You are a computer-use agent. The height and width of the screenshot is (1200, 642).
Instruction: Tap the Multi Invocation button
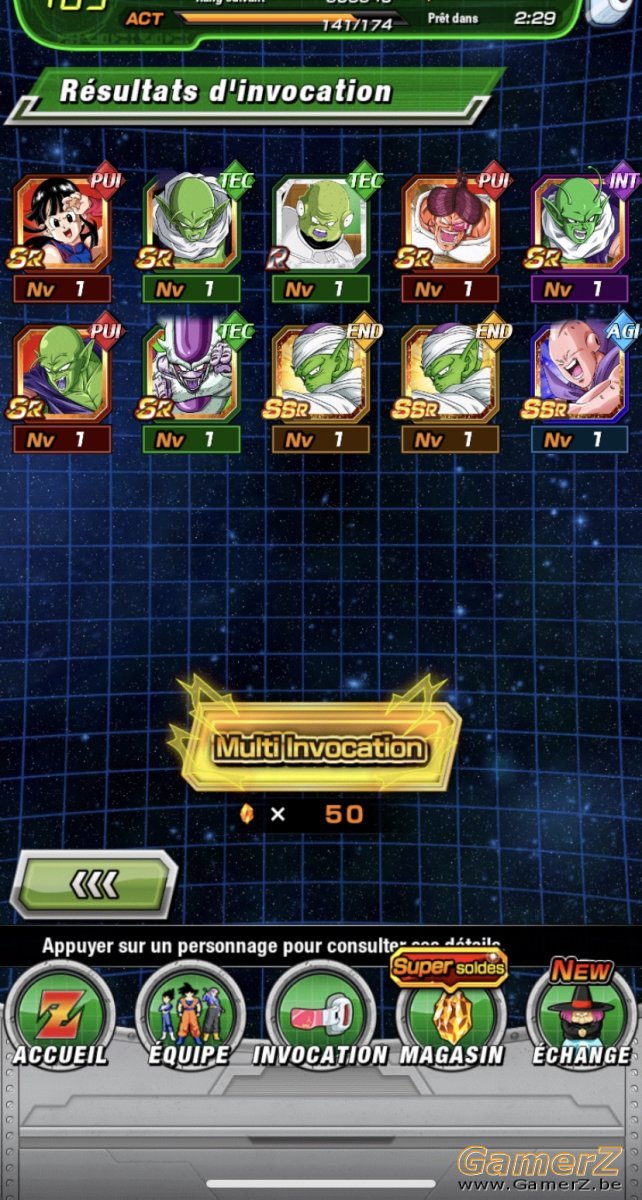[x=319, y=746]
